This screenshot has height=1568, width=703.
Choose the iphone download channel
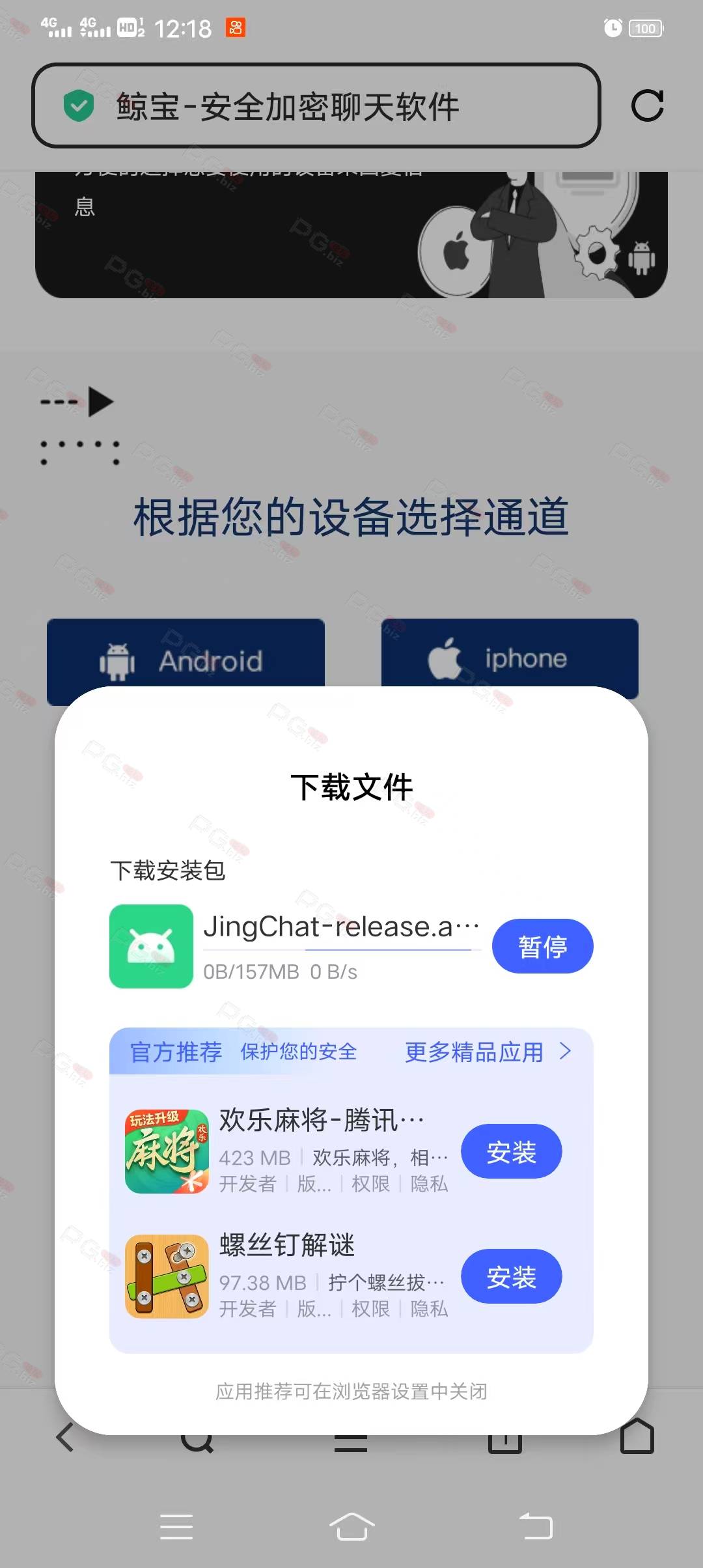click(x=510, y=653)
